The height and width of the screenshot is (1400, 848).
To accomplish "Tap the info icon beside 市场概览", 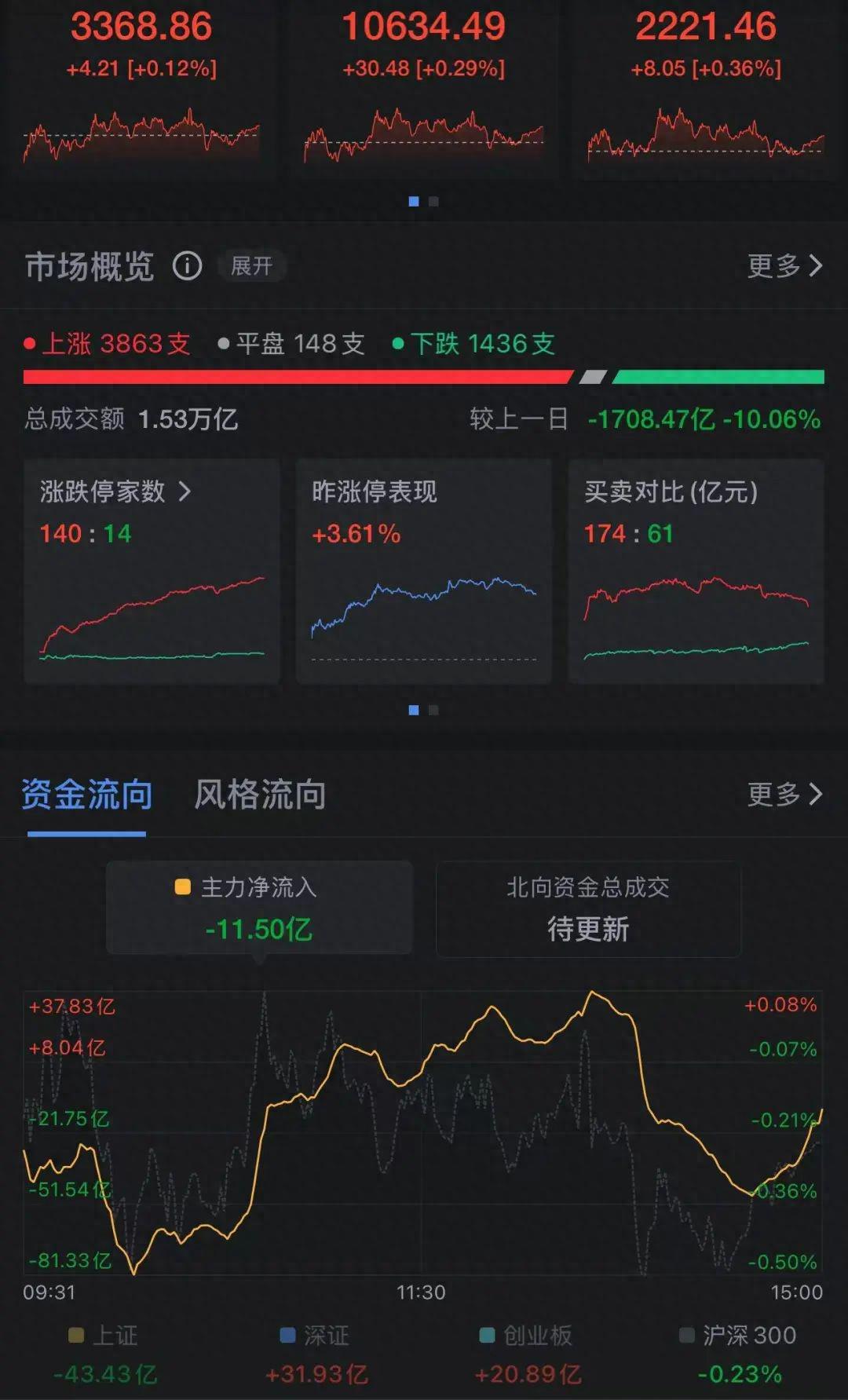I will pos(187,266).
